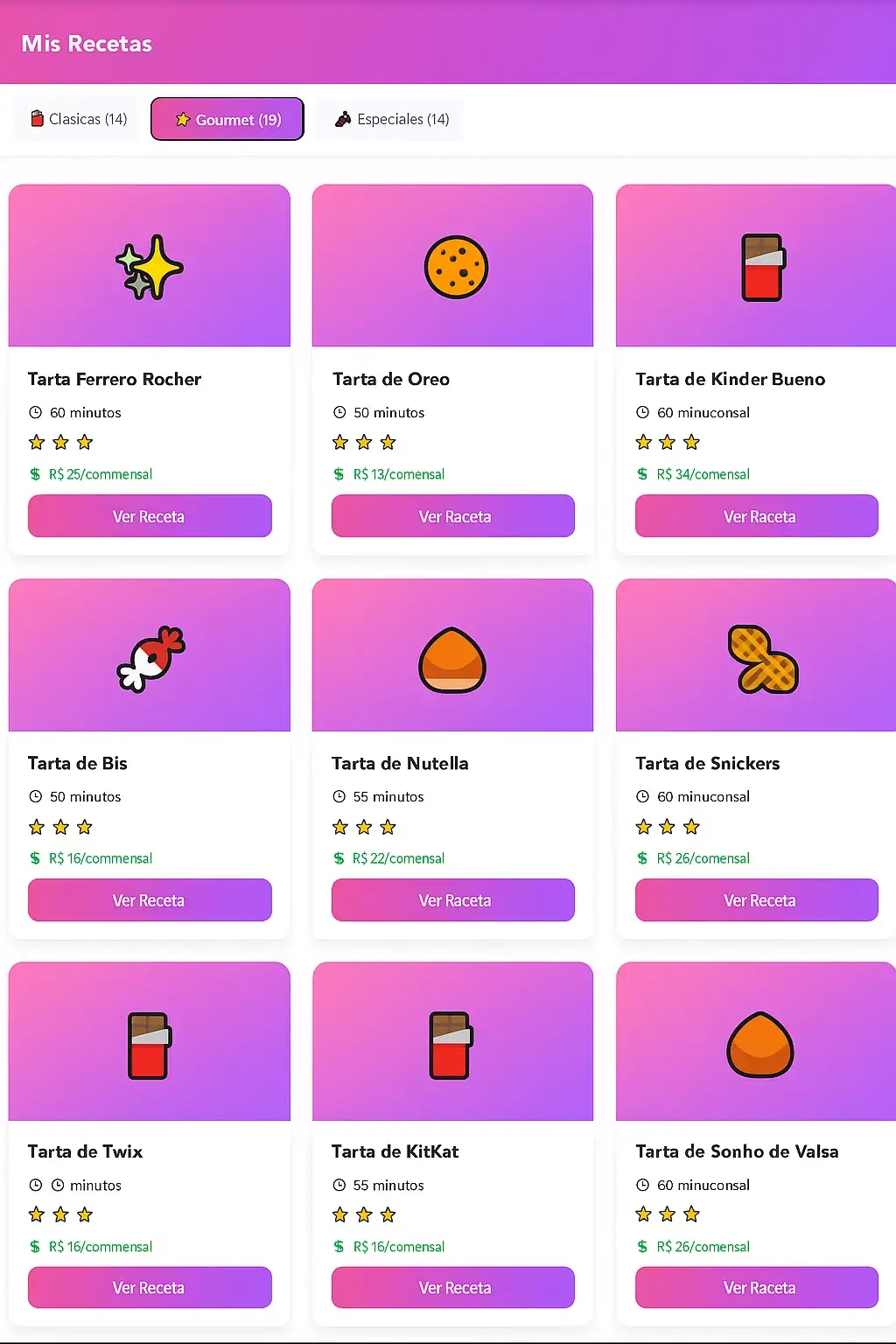The height and width of the screenshot is (1344, 896).
Task: Open the Especiales tab
Action: point(391,119)
